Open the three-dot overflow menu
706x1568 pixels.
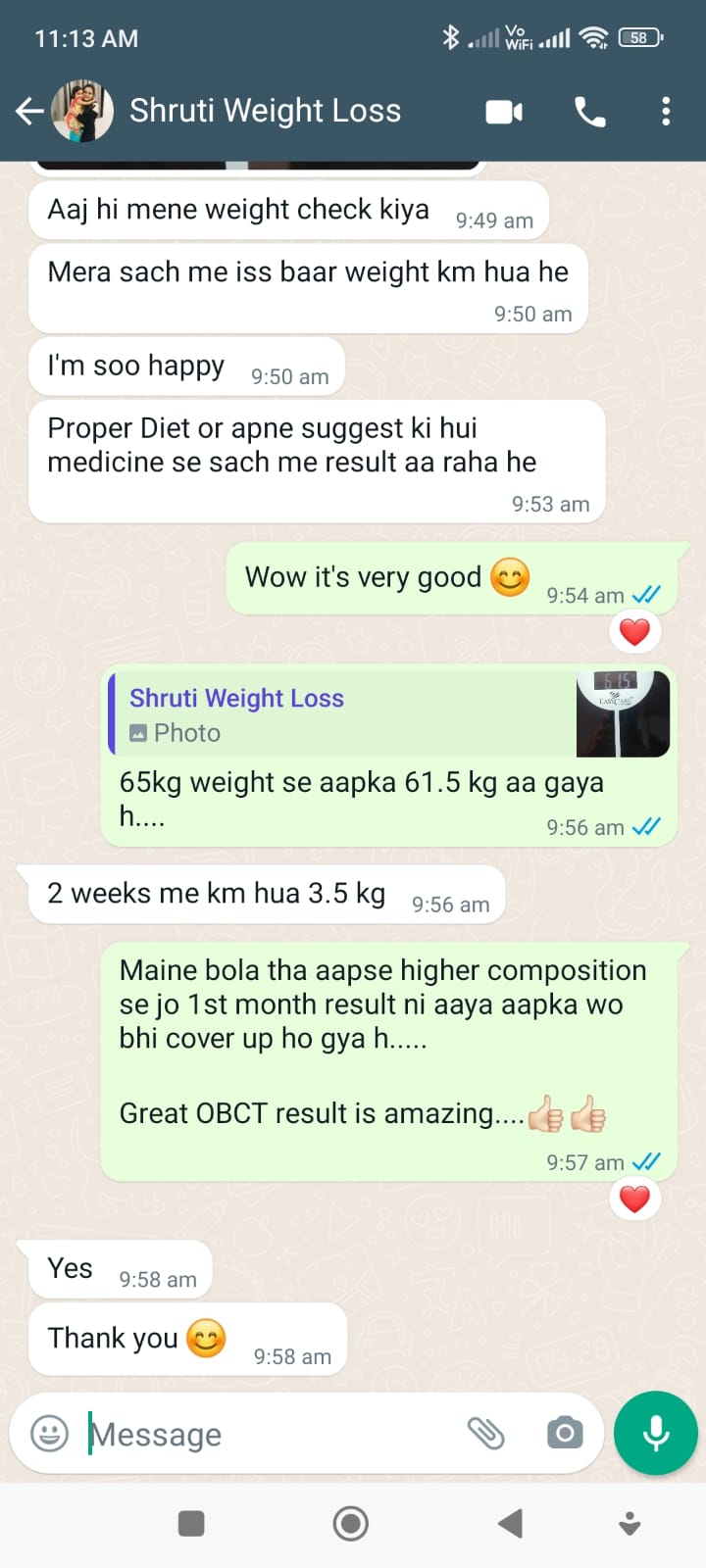[666, 111]
